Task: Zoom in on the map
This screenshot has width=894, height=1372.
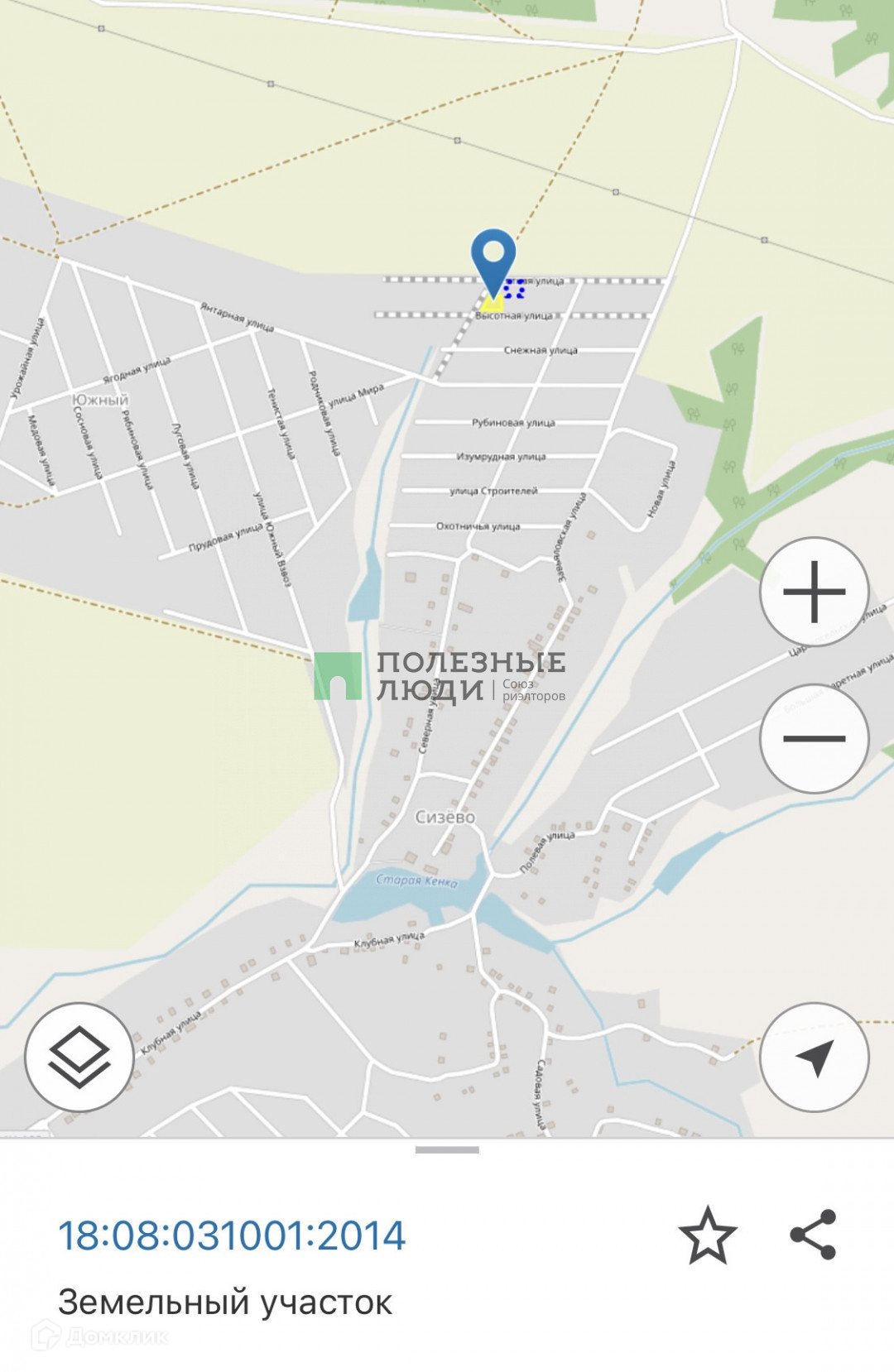Action: pos(815,592)
